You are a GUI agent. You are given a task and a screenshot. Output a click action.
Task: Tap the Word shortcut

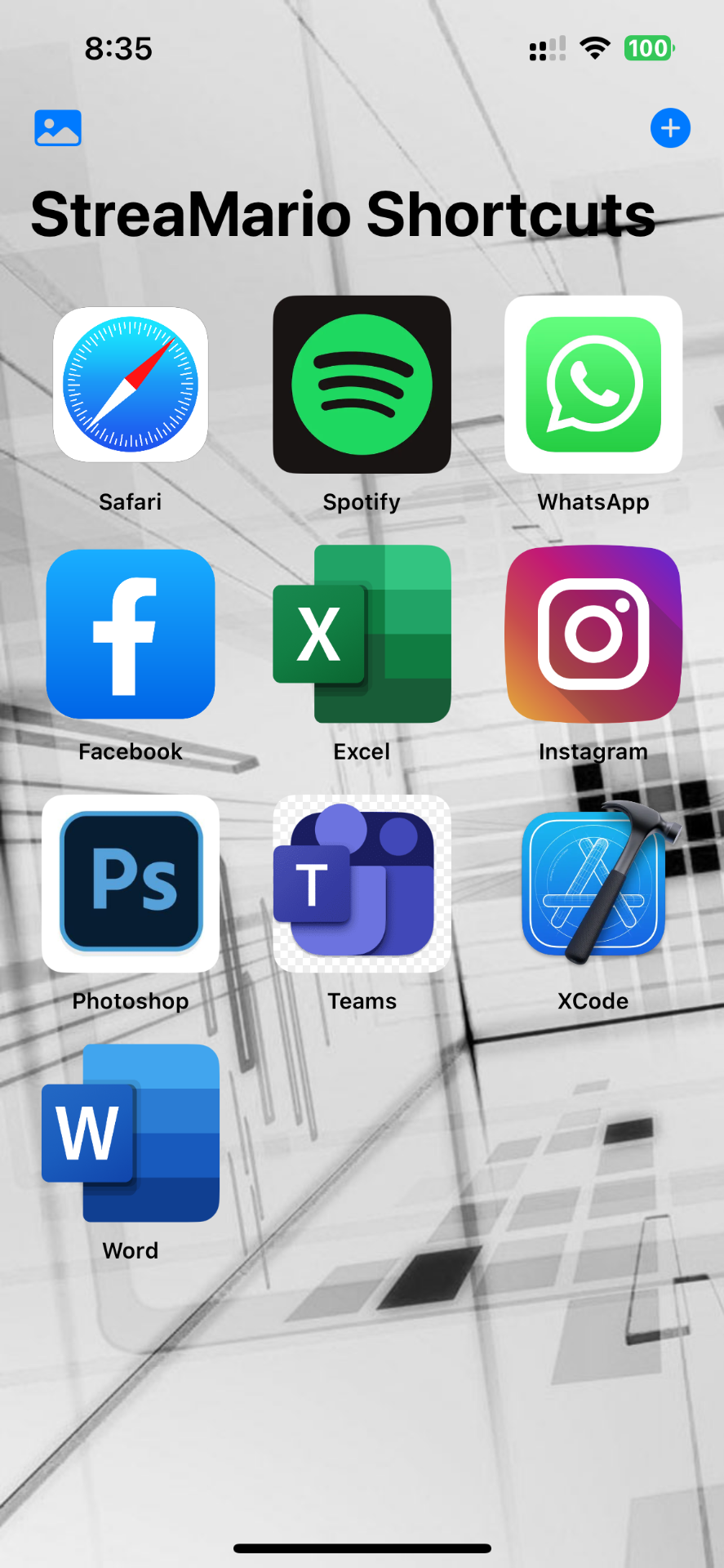coord(131,1134)
